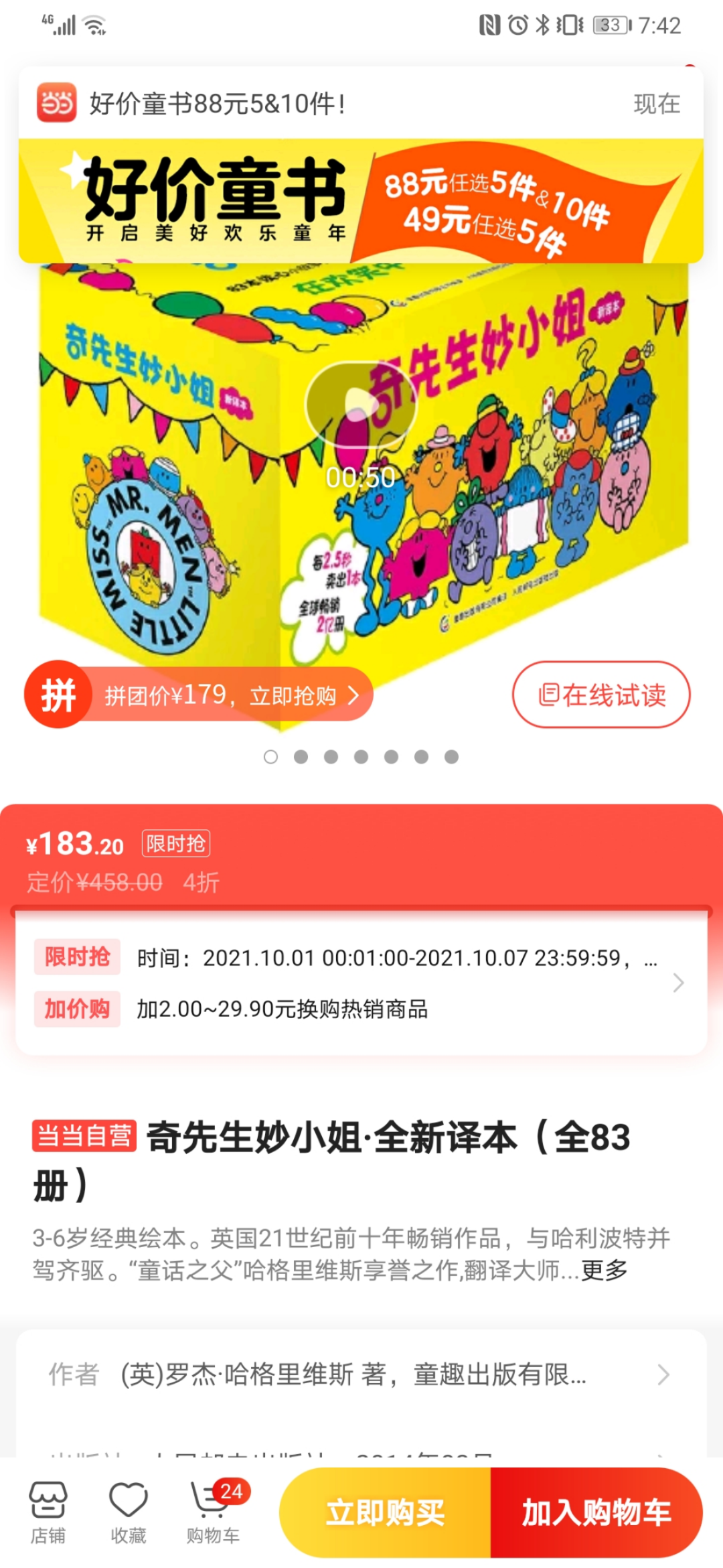Tap 立即购买 to buy now
This screenshot has height=1568, width=723.
[x=385, y=1513]
